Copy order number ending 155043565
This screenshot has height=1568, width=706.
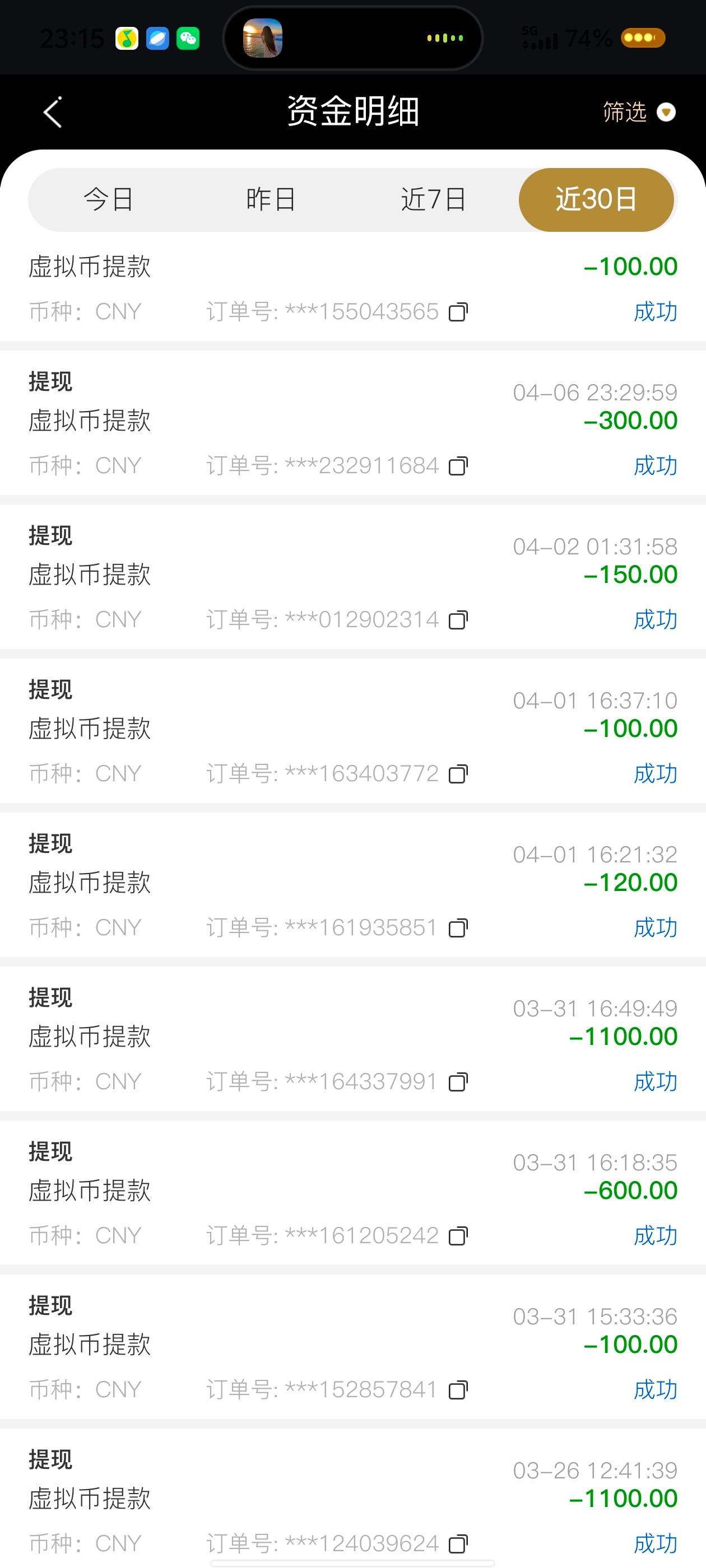click(x=458, y=312)
